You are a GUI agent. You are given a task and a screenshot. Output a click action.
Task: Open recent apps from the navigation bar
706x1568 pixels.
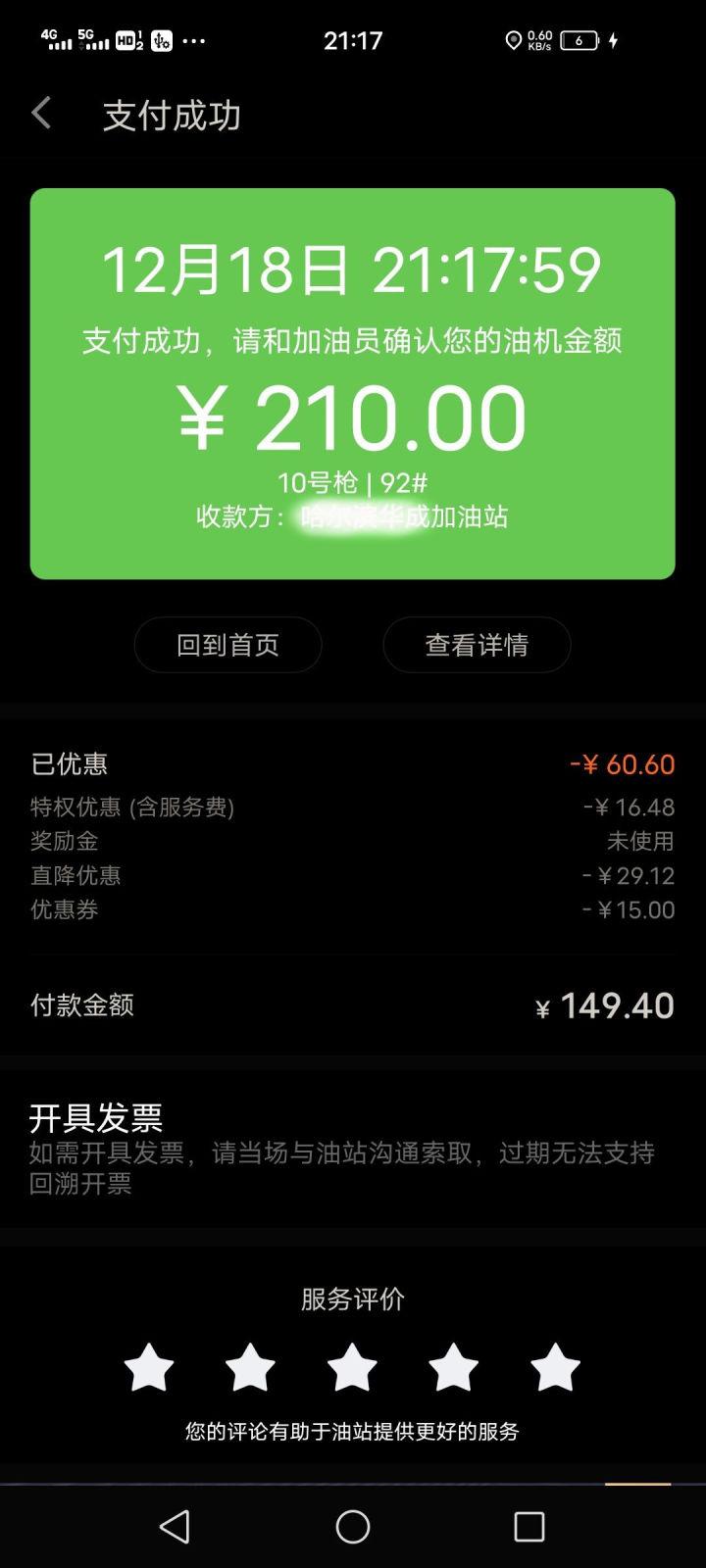point(529,1526)
